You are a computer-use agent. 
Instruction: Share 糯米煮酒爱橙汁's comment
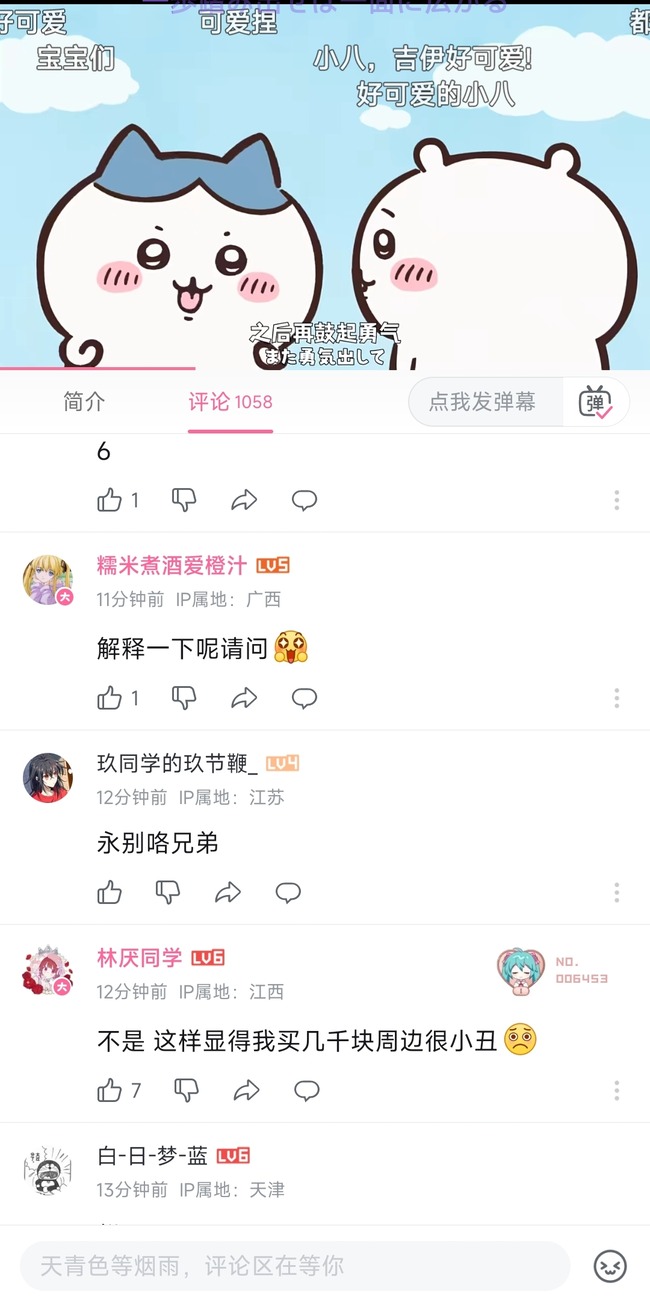[x=244, y=698]
